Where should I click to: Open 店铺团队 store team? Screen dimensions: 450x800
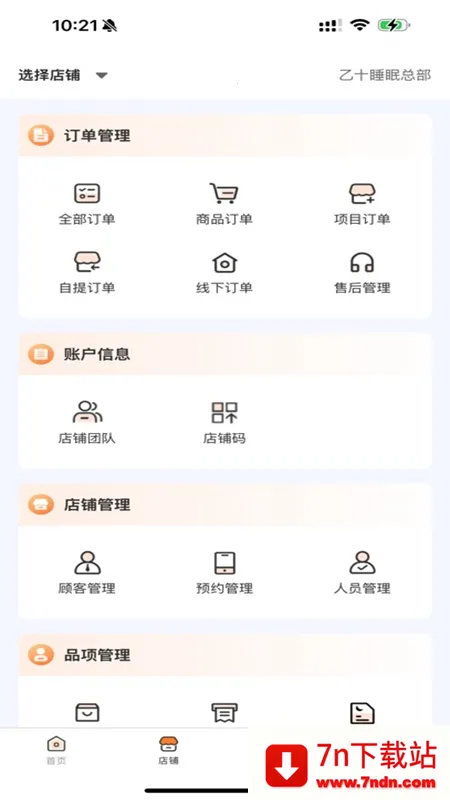87,422
